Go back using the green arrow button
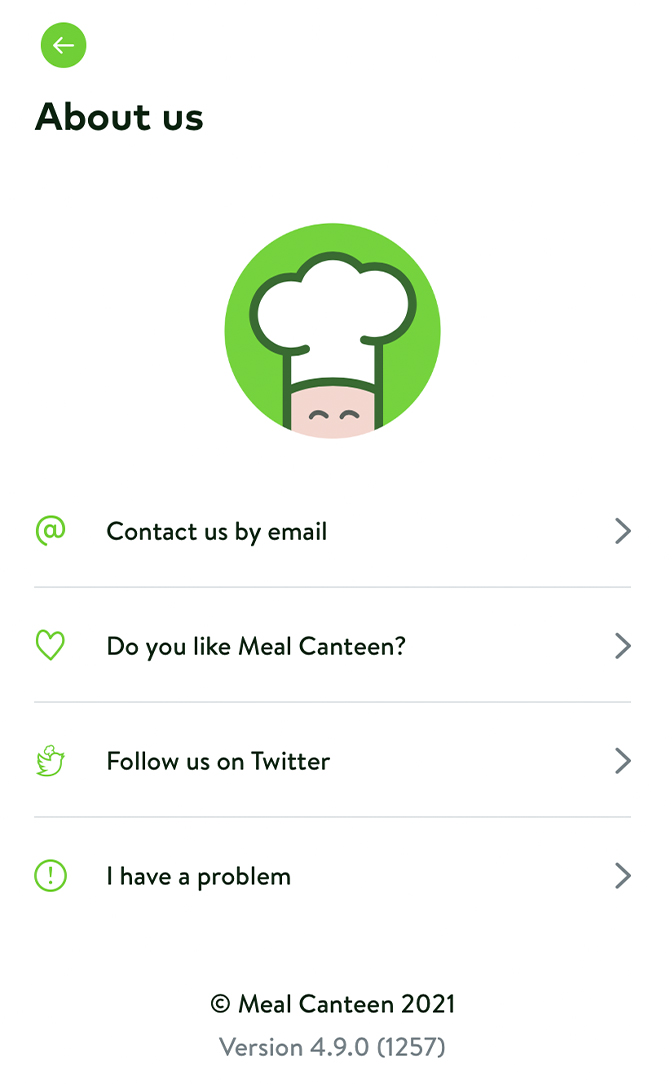Image resolution: width=672 pixels, height=1084 pixels. [64, 46]
